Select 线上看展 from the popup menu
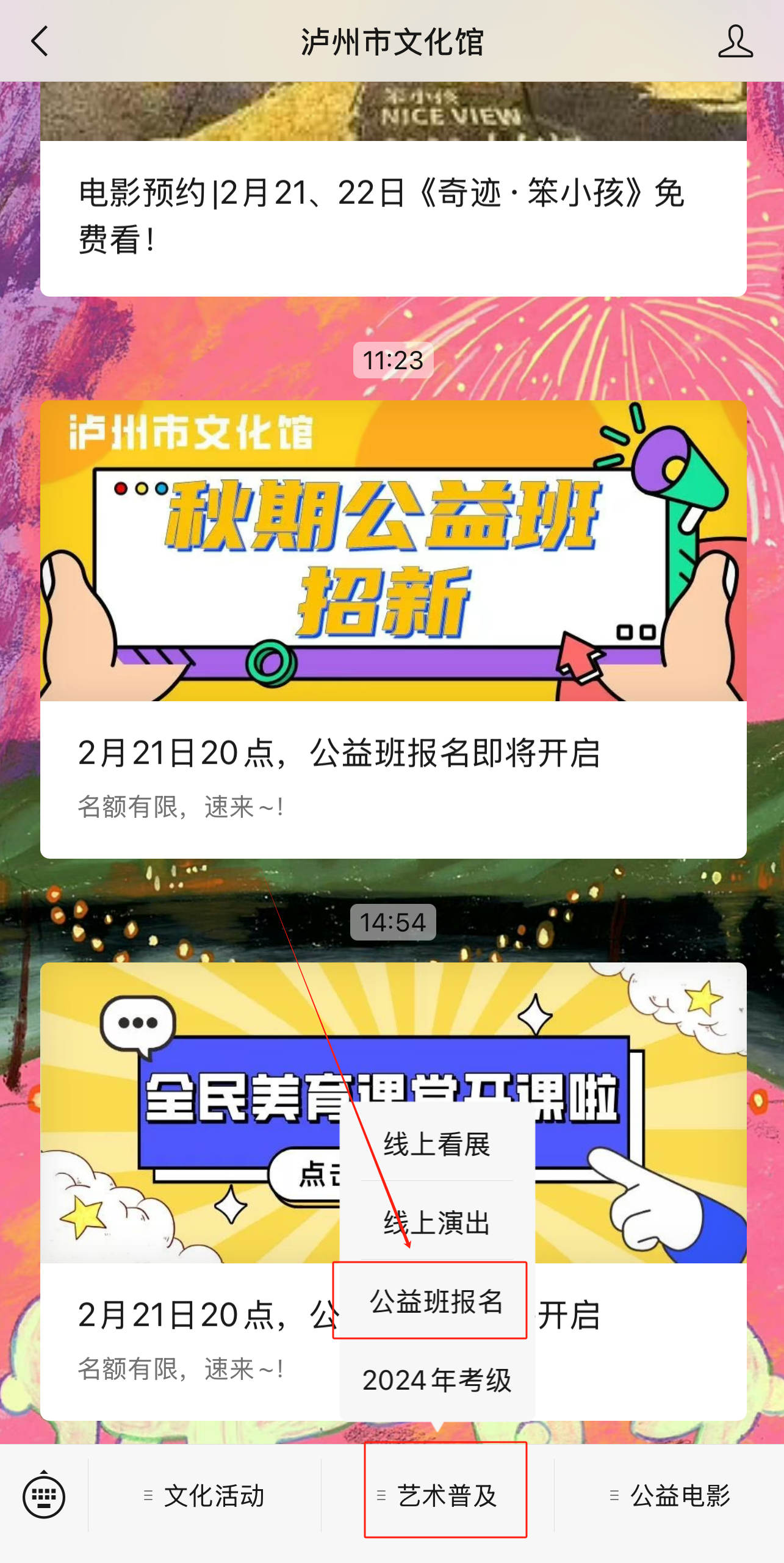784x1563 pixels. [436, 1144]
